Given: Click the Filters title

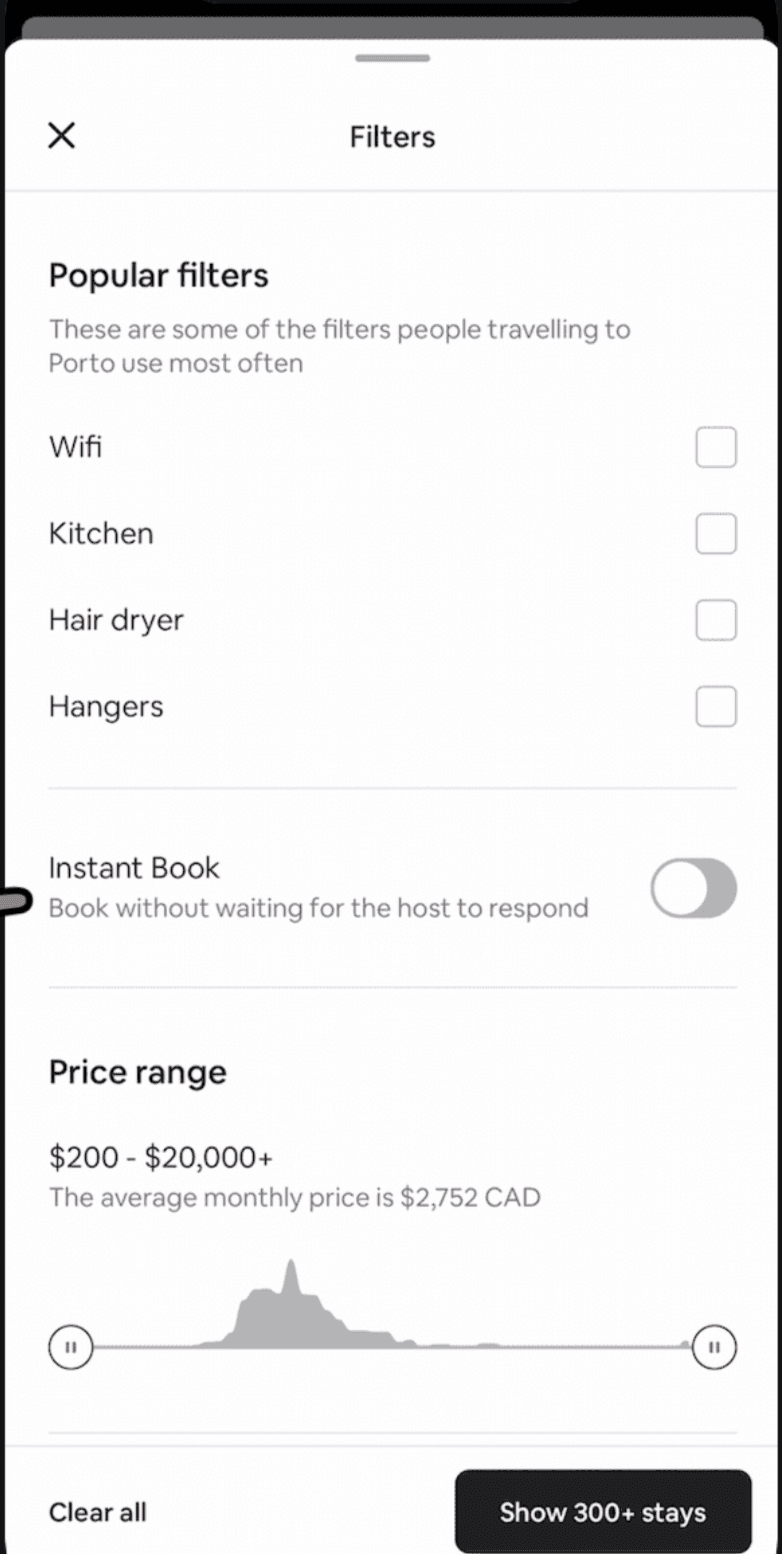Looking at the screenshot, I should pyautogui.click(x=391, y=136).
